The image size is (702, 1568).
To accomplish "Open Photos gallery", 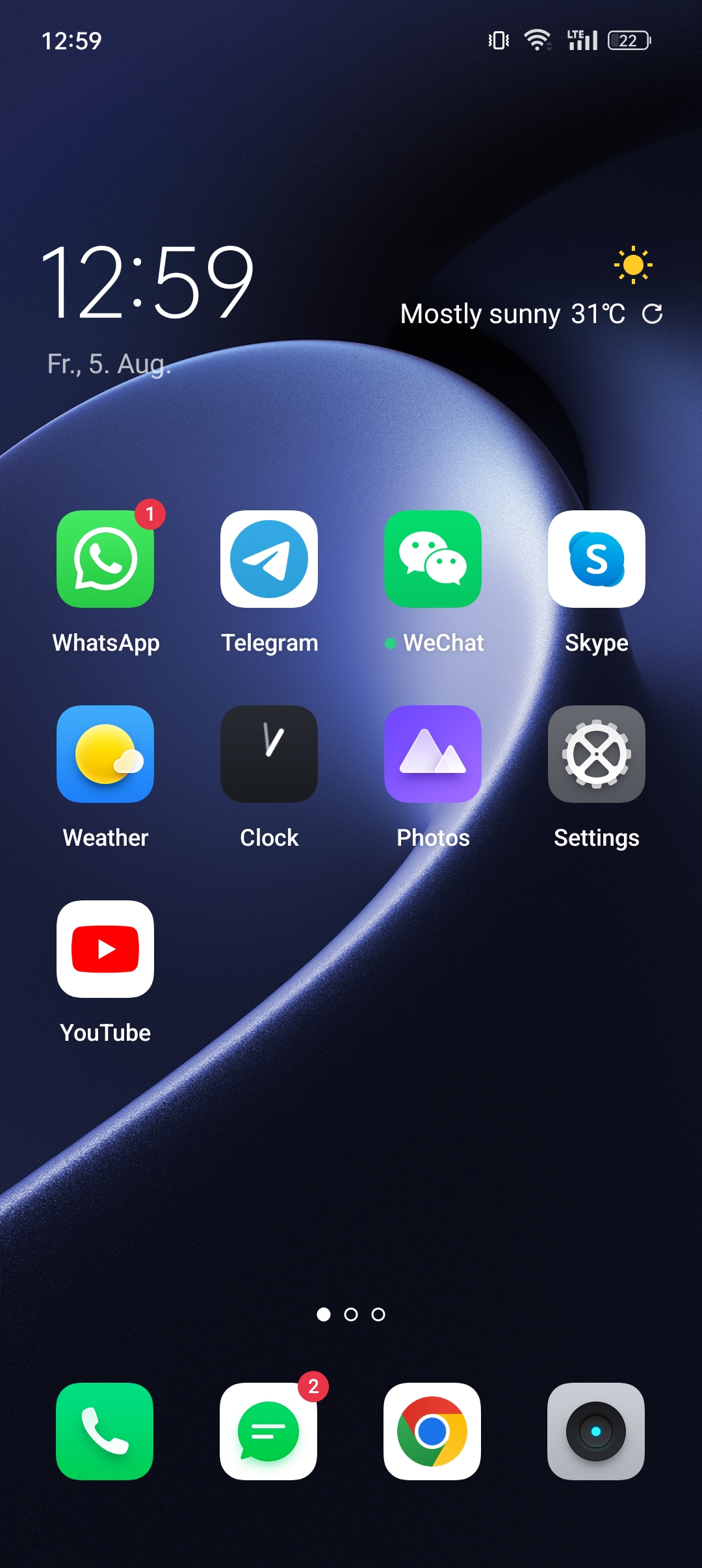I will pyautogui.click(x=433, y=754).
